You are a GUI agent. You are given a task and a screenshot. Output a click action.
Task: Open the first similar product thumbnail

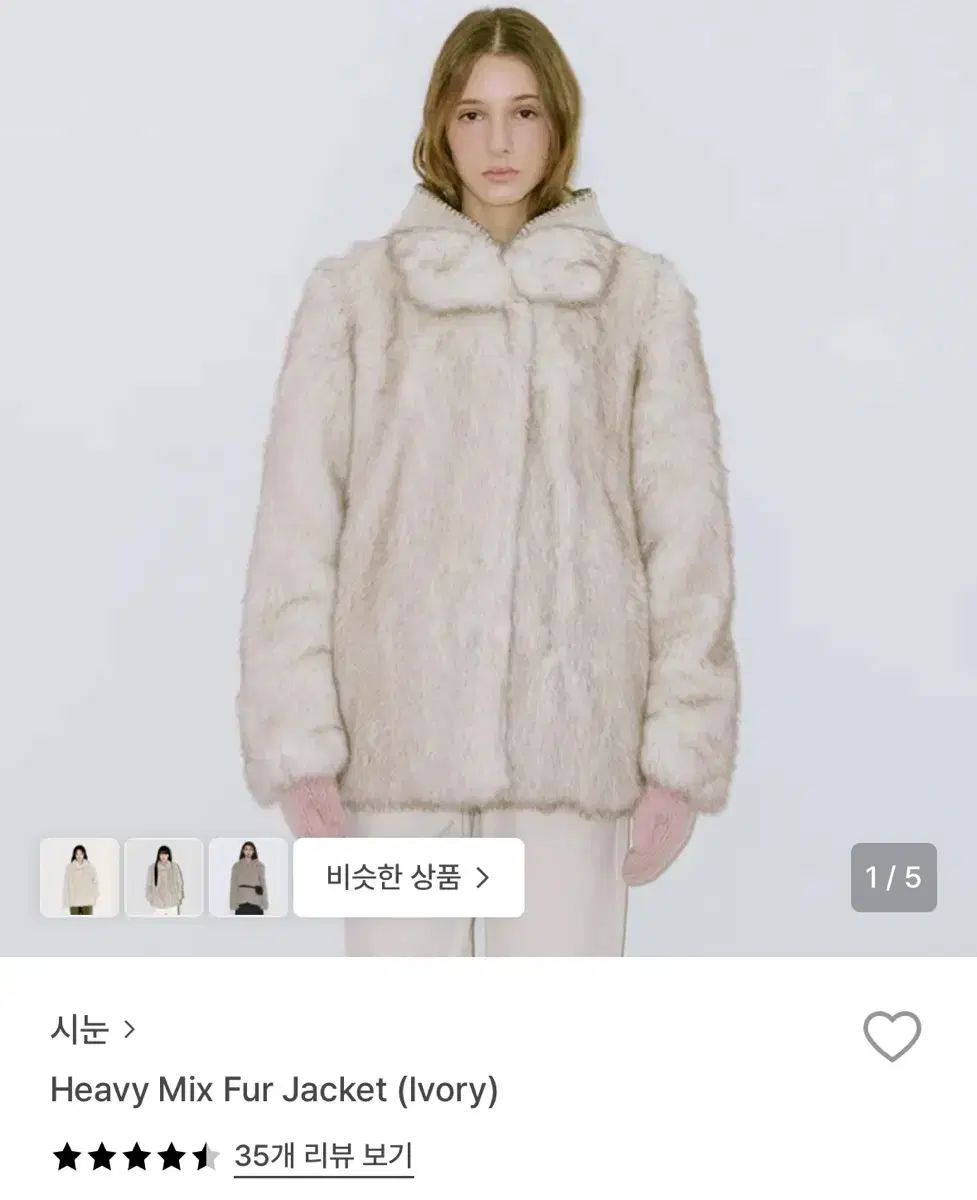click(x=79, y=878)
